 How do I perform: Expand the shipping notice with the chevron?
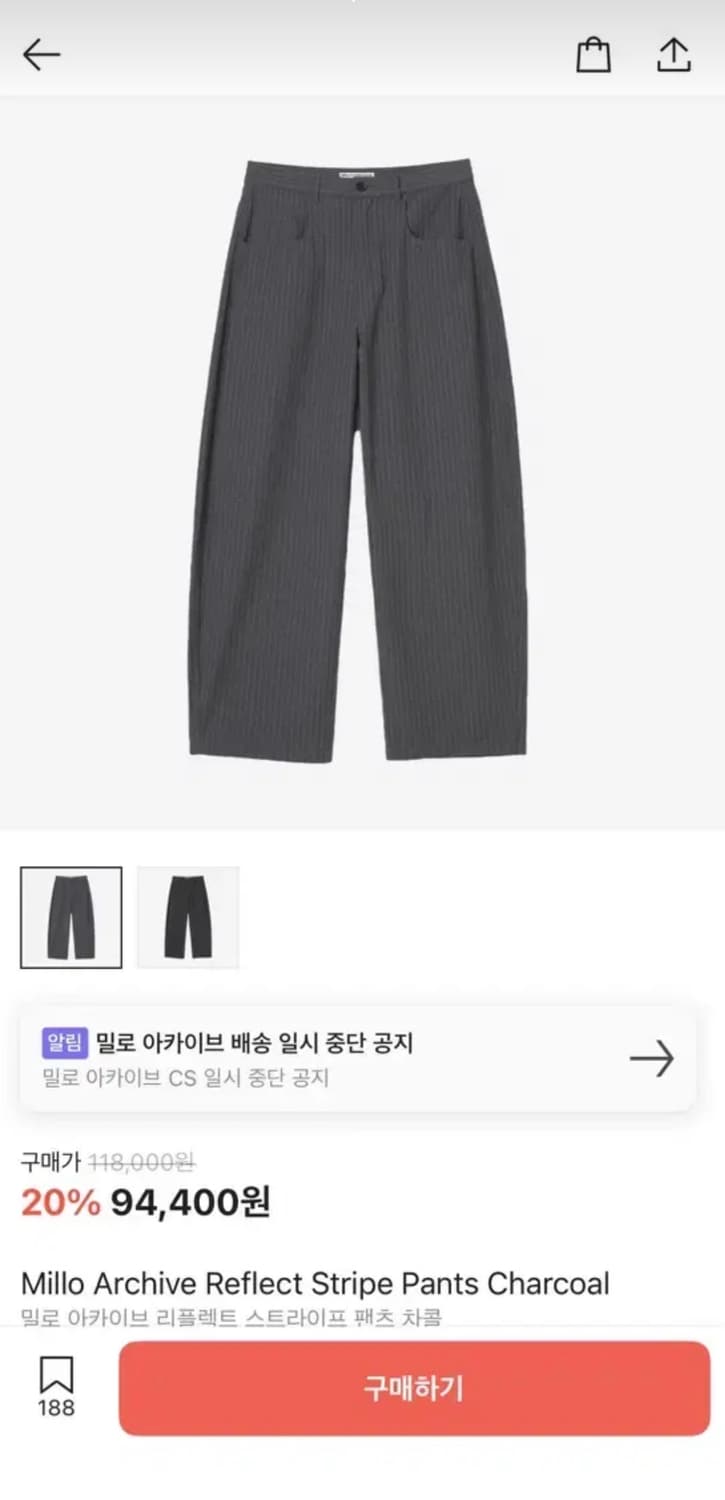click(654, 1058)
